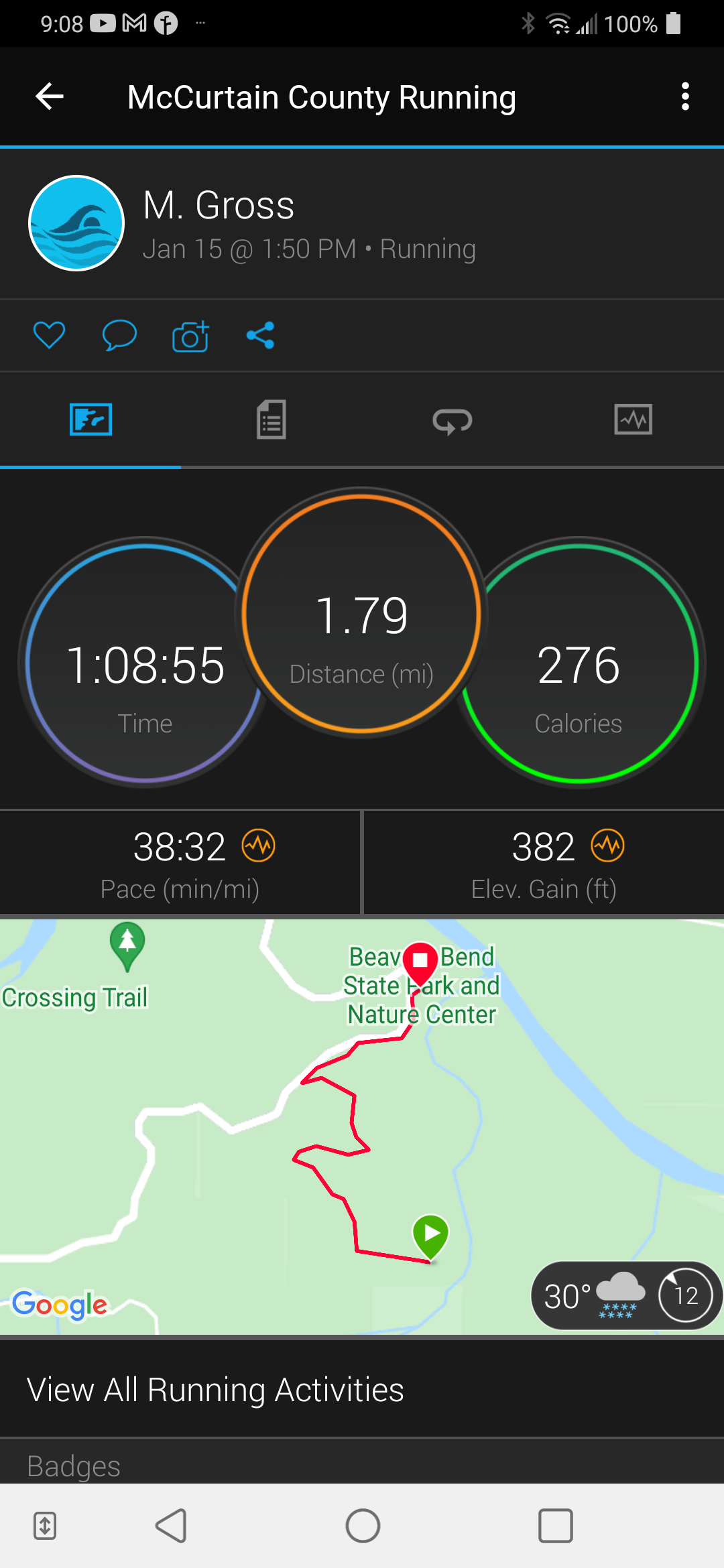The width and height of the screenshot is (724, 1568).
Task: Like this running activity
Action: coord(49,335)
